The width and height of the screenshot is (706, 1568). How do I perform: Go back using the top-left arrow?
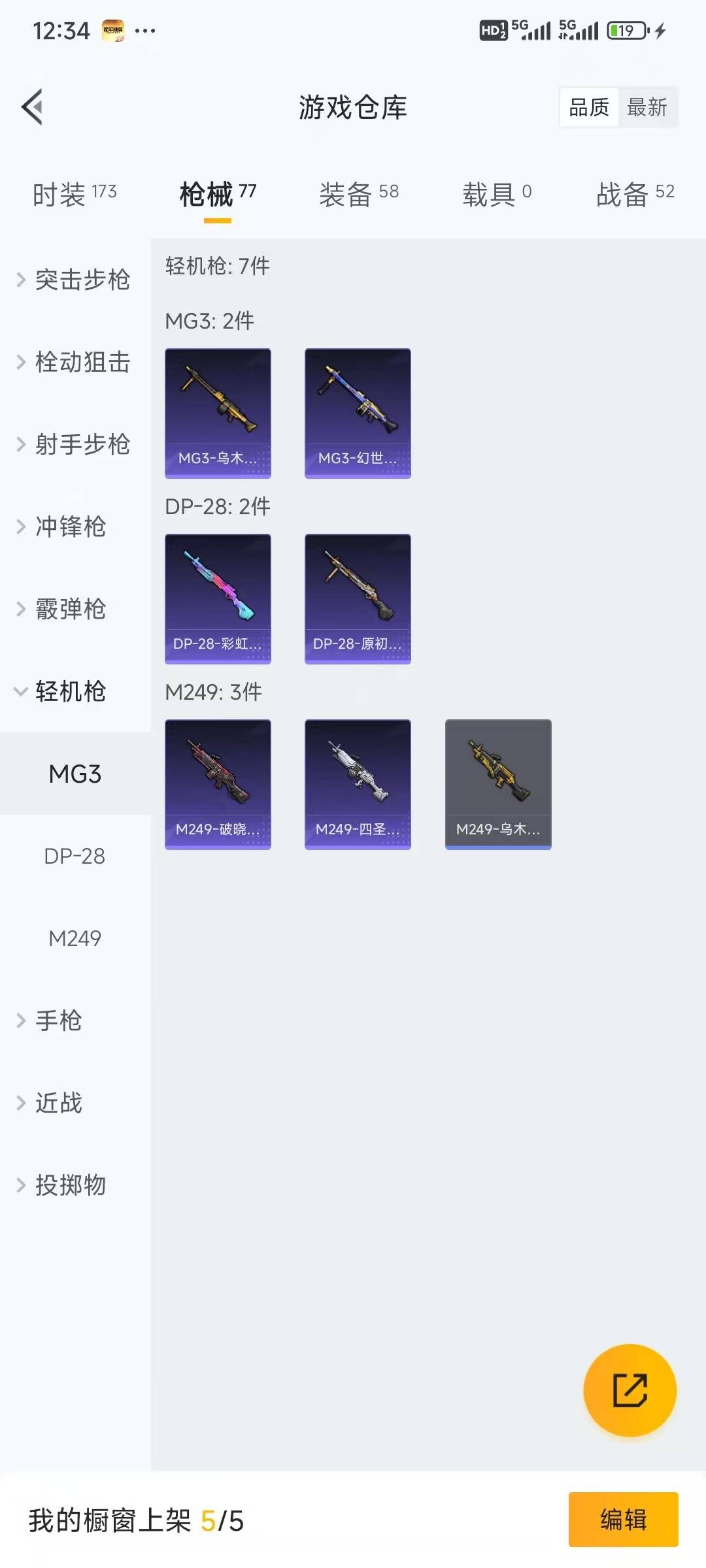33,106
